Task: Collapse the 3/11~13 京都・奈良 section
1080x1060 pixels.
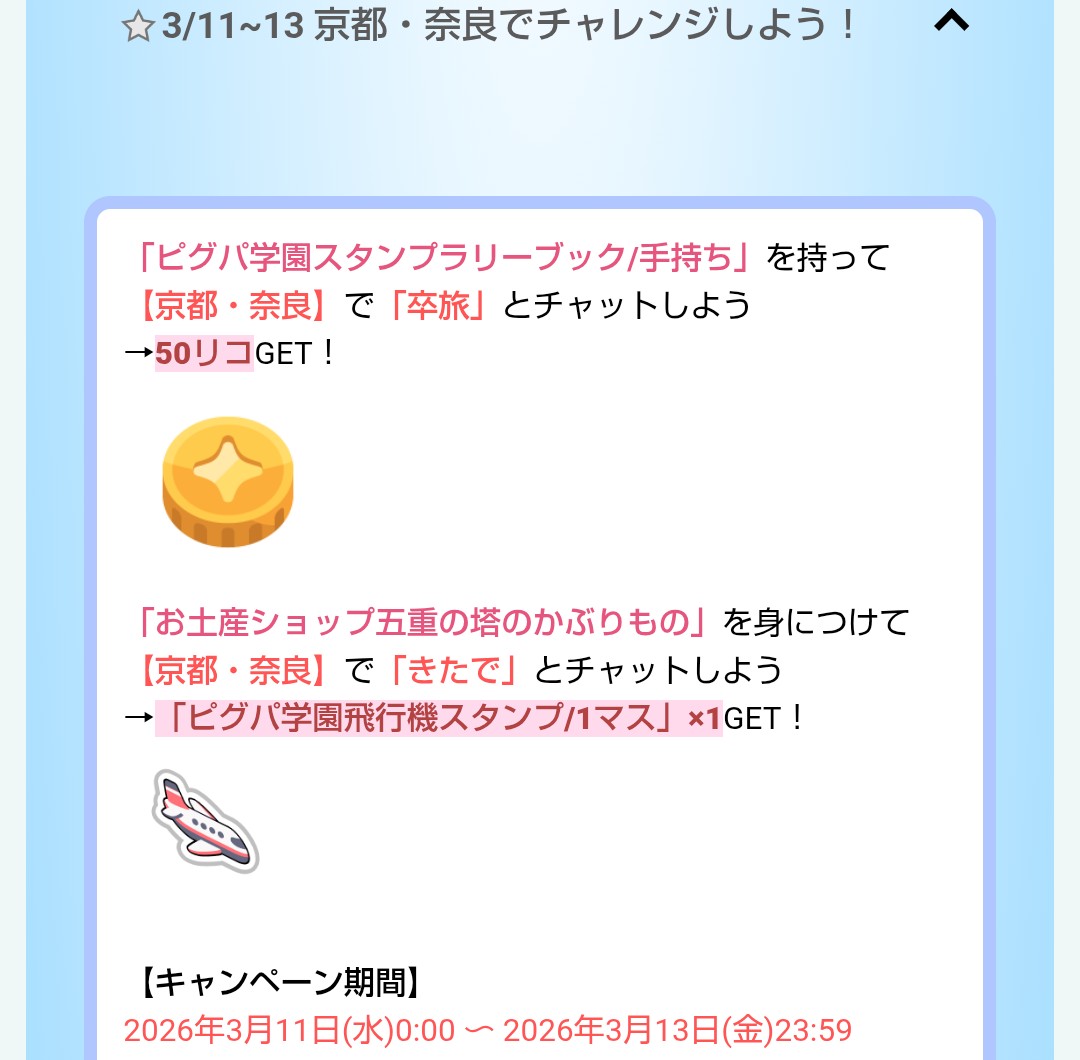Action: (x=950, y=22)
